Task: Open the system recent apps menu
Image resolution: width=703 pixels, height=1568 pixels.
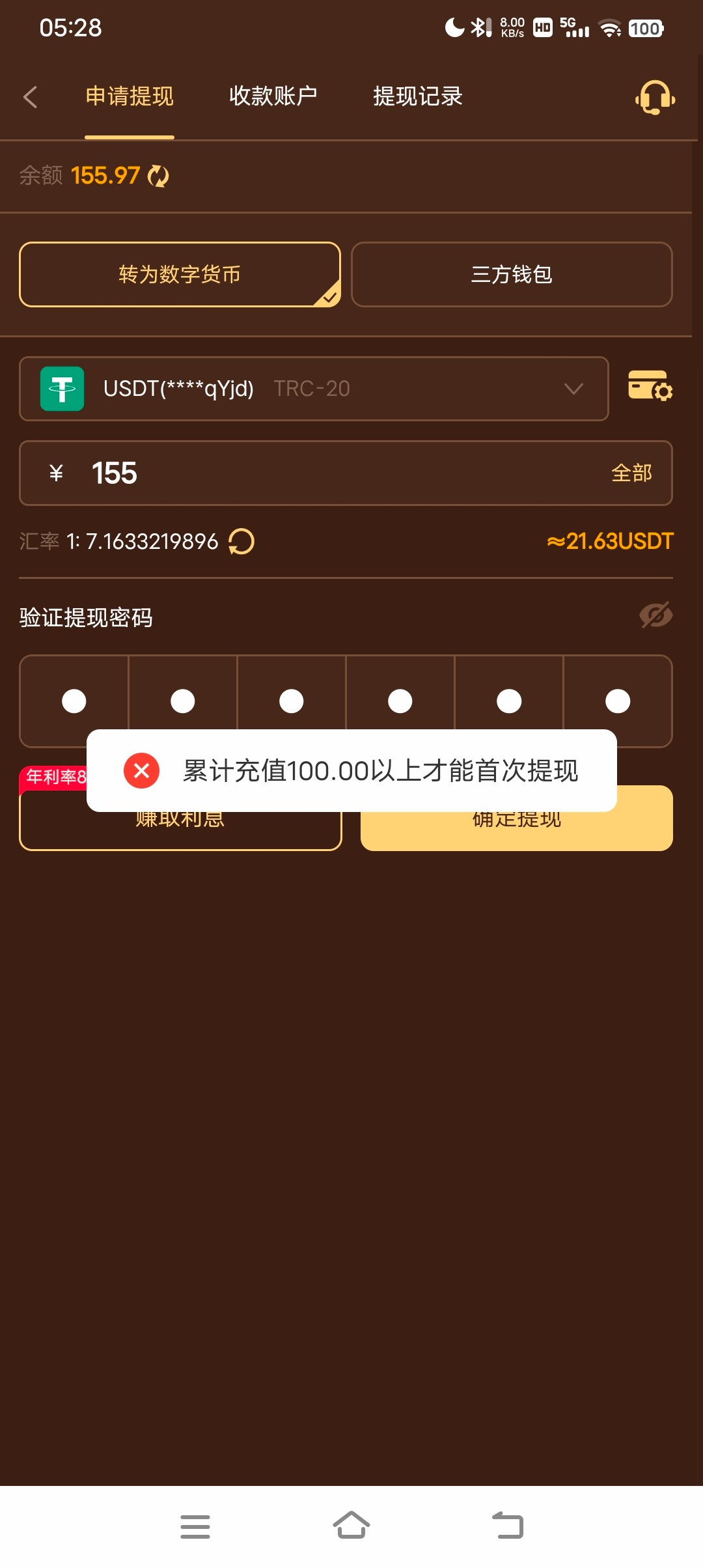Action: 195,1526
